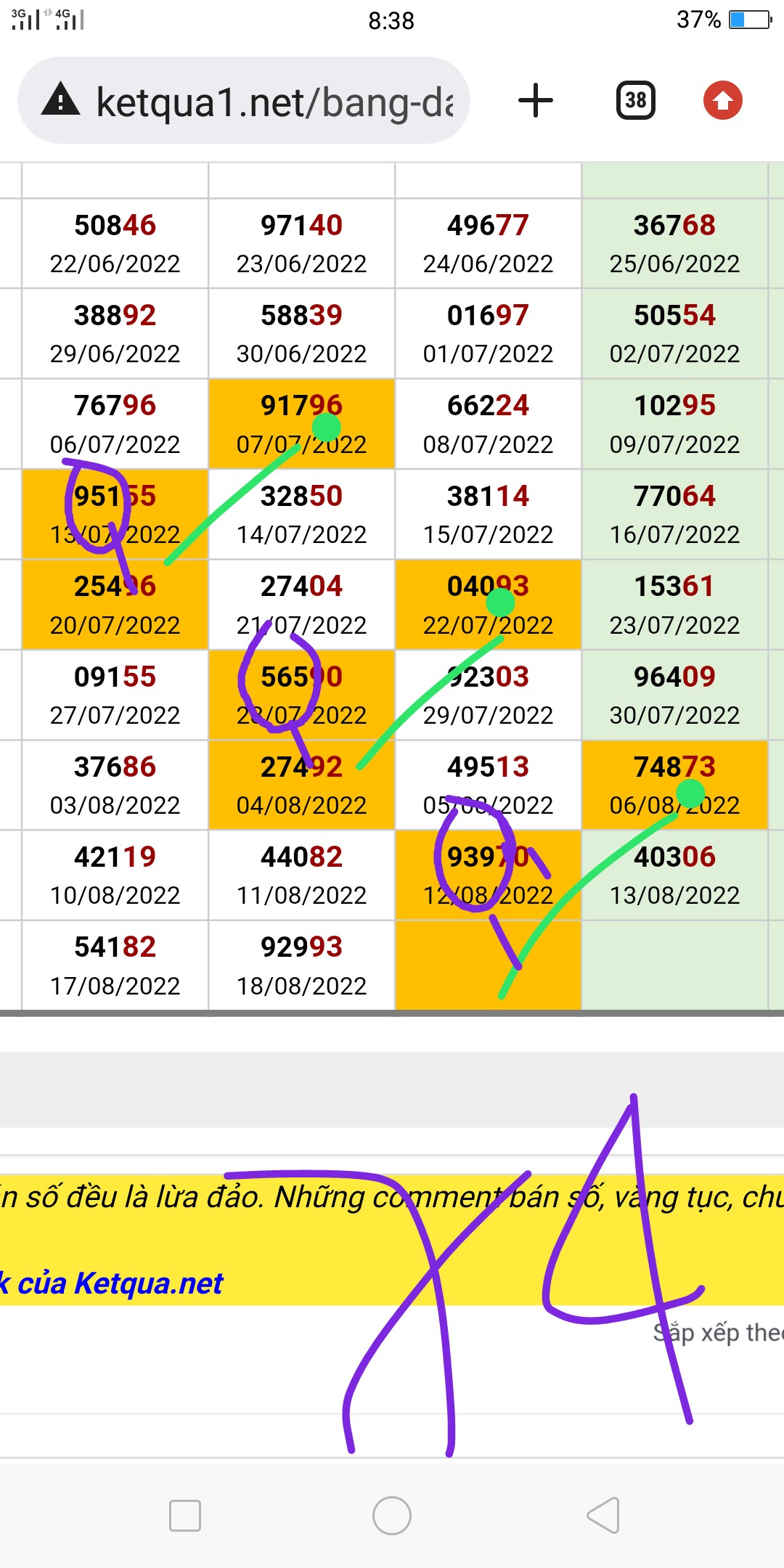The width and height of the screenshot is (784, 1568).
Task: Open a new browser tab
Action: tap(536, 100)
